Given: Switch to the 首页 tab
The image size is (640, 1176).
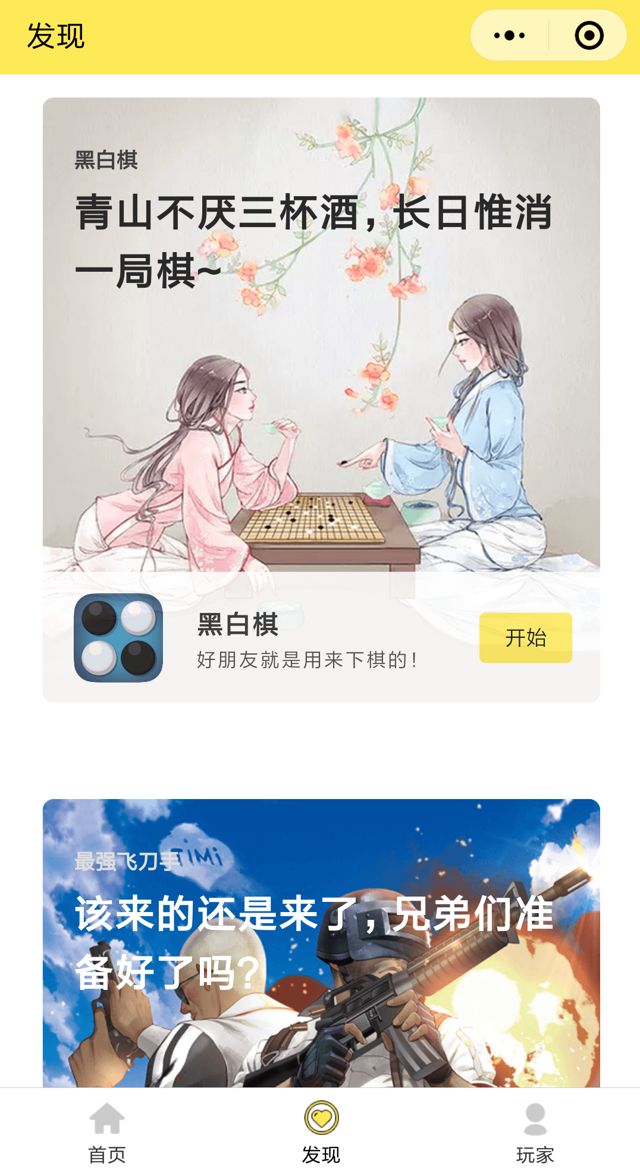Looking at the screenshot, I should pos(107,1134).
